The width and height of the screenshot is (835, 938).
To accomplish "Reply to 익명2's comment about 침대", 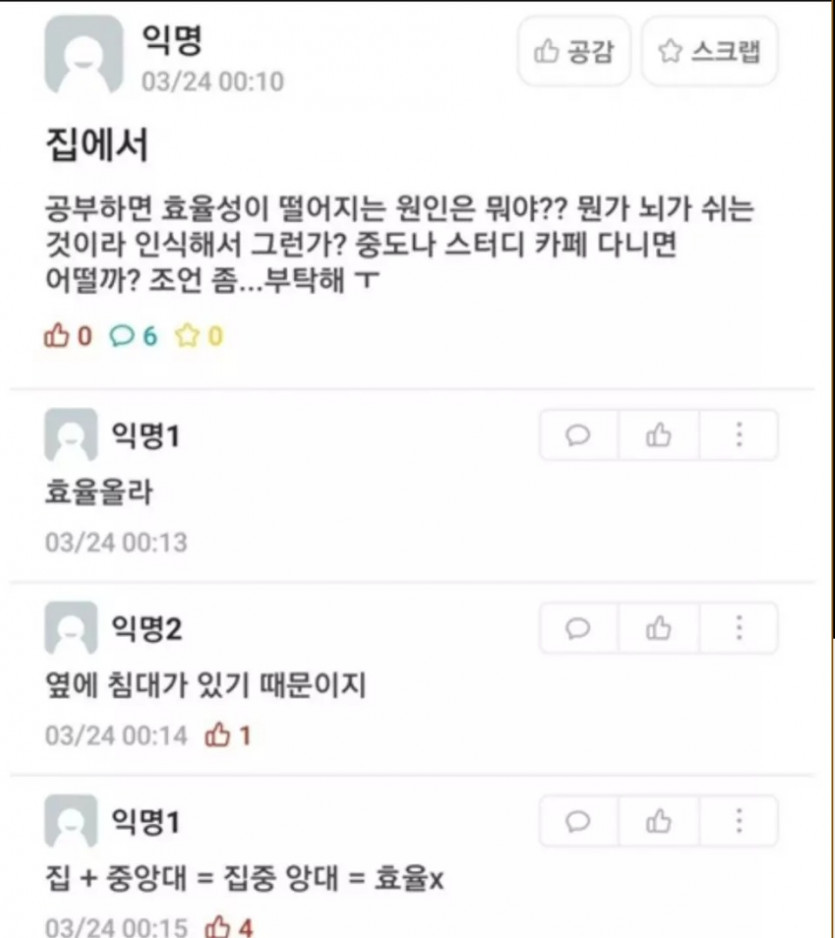I will (x=578, y=628).
